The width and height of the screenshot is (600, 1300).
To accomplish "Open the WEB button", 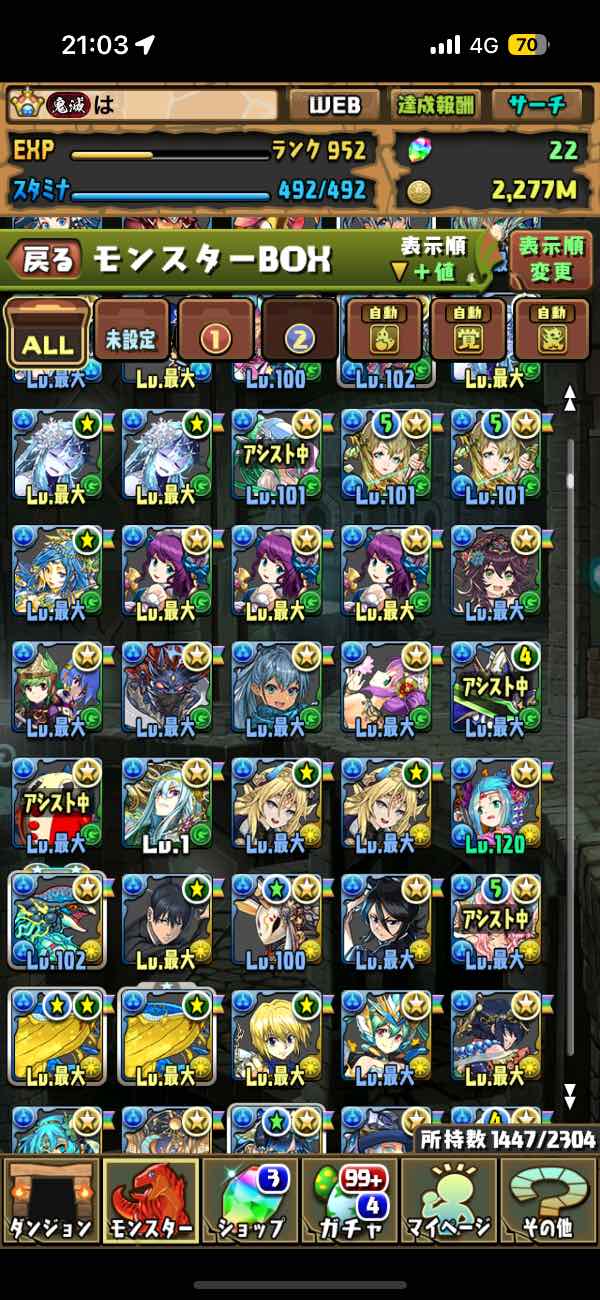I will 334,105.
